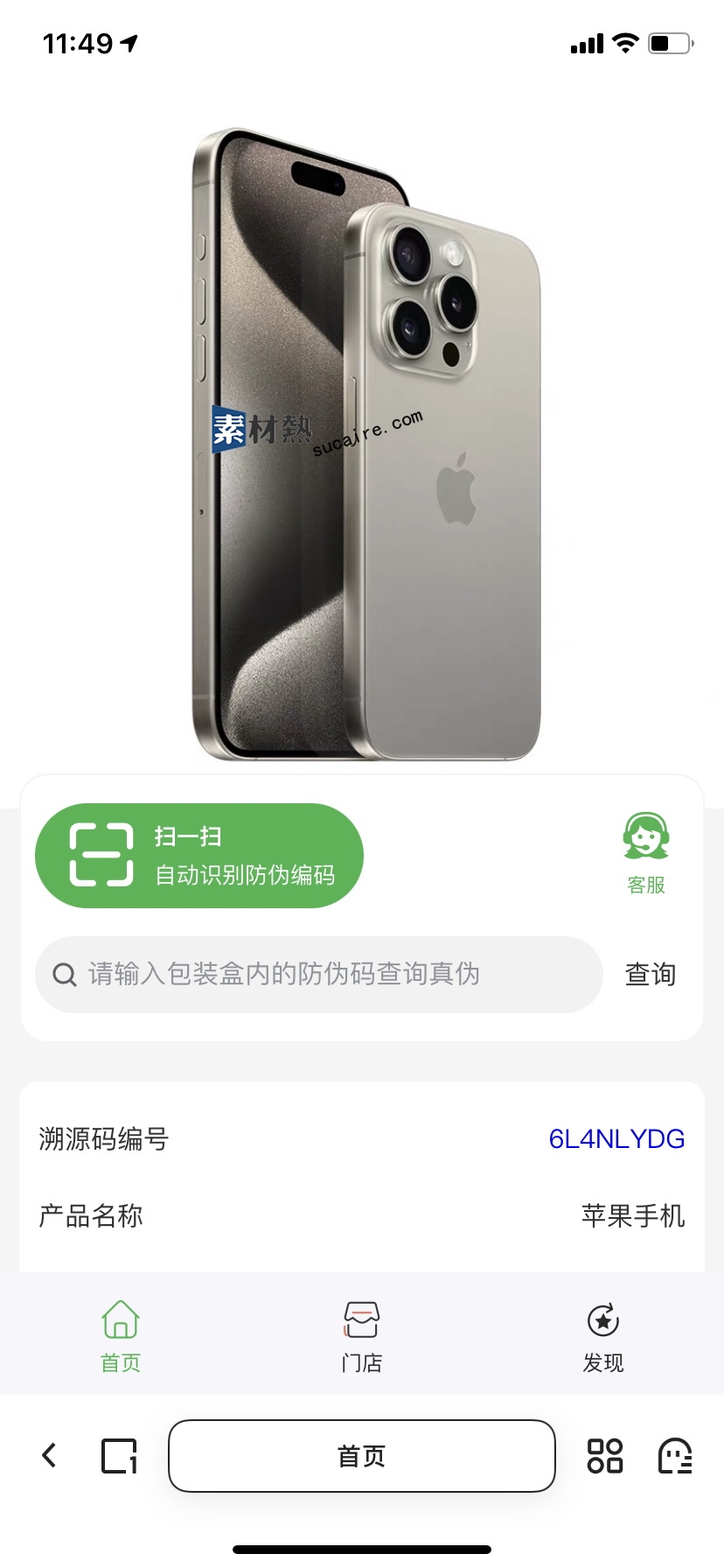Open the four-squares browser menu grid
Viewport: 724px width, 1568px height.
pyautogui.click(x=604, y=1456)
